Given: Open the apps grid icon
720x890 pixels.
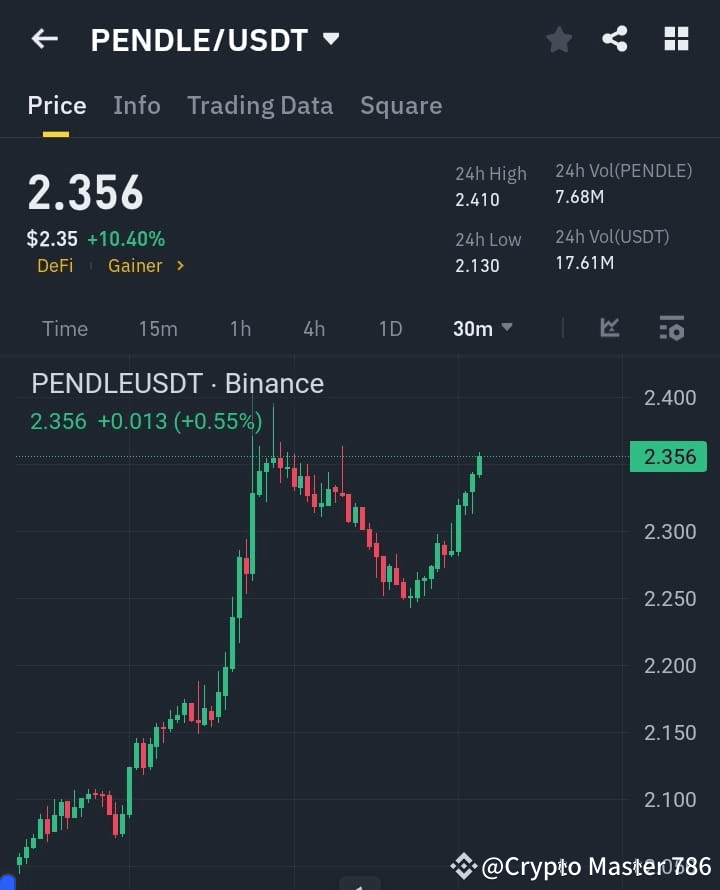Looking at the screenshot, I should [x=676, y=39].
